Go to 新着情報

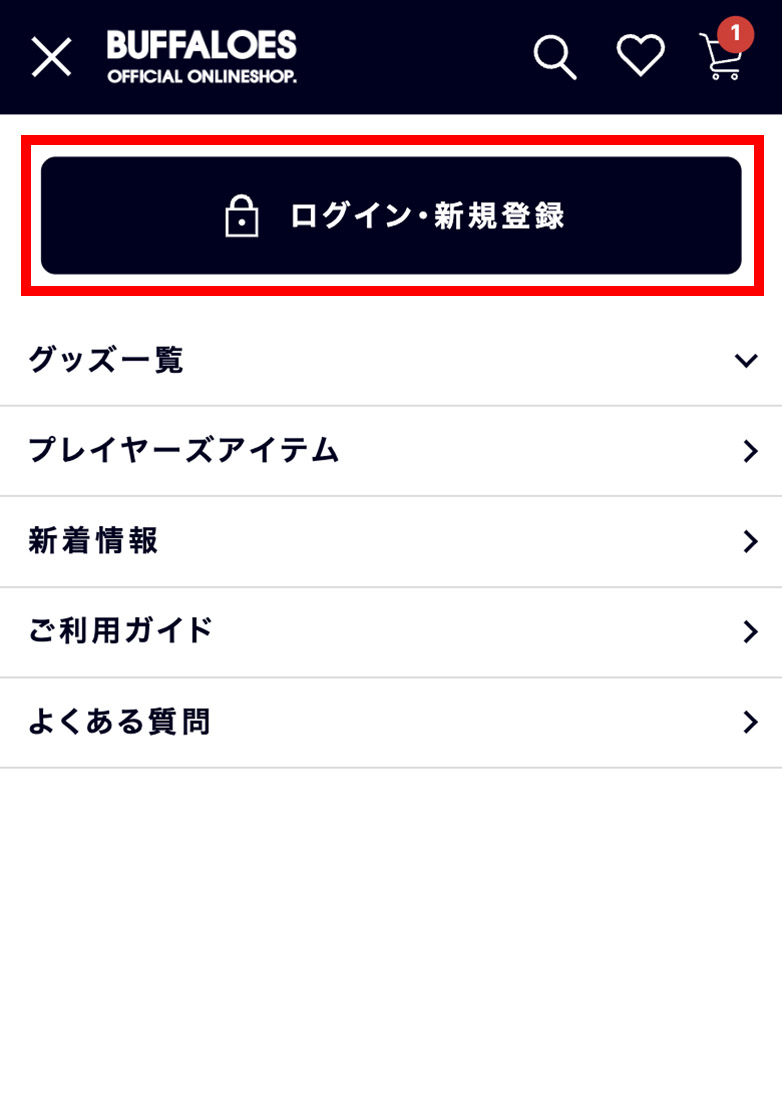coord(391,541)
